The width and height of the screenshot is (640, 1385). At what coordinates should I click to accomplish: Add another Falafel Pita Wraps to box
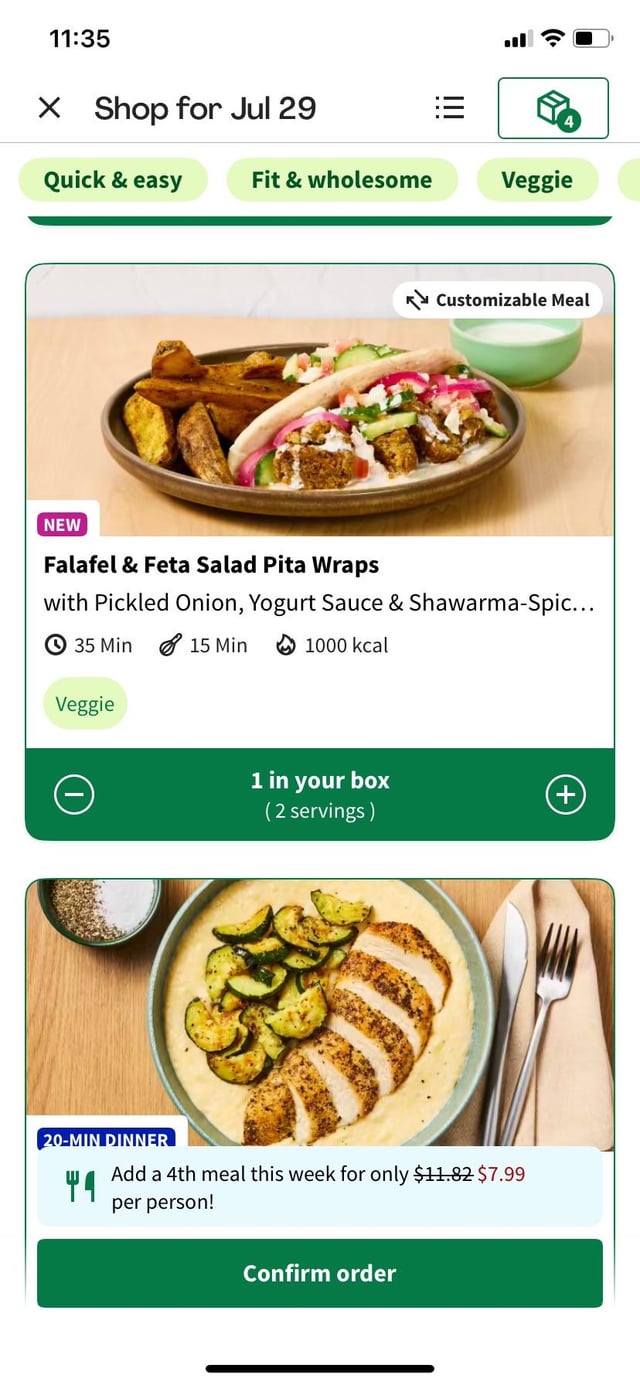[x=565, y=795]
